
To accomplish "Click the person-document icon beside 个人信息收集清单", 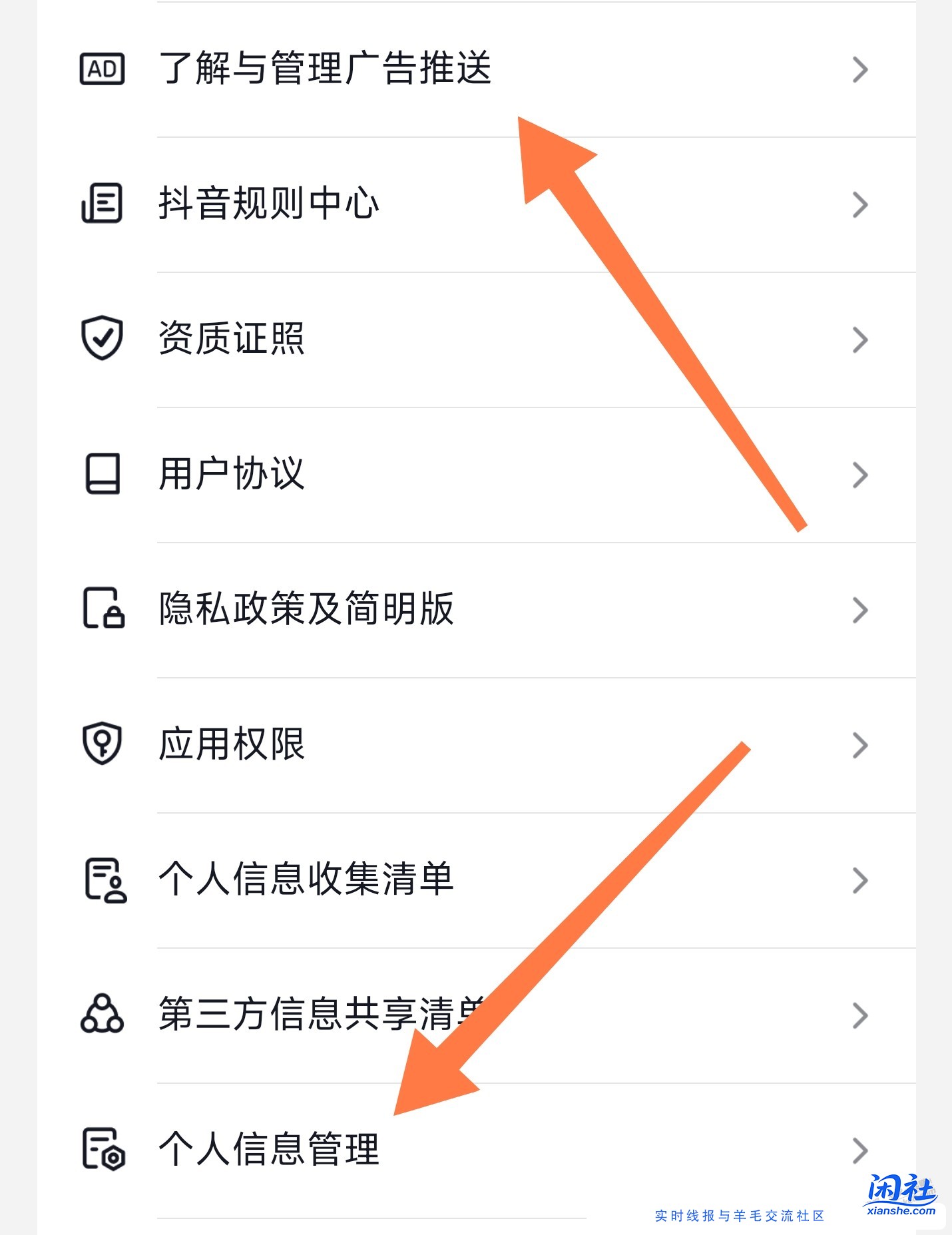I will coord(103,880).
